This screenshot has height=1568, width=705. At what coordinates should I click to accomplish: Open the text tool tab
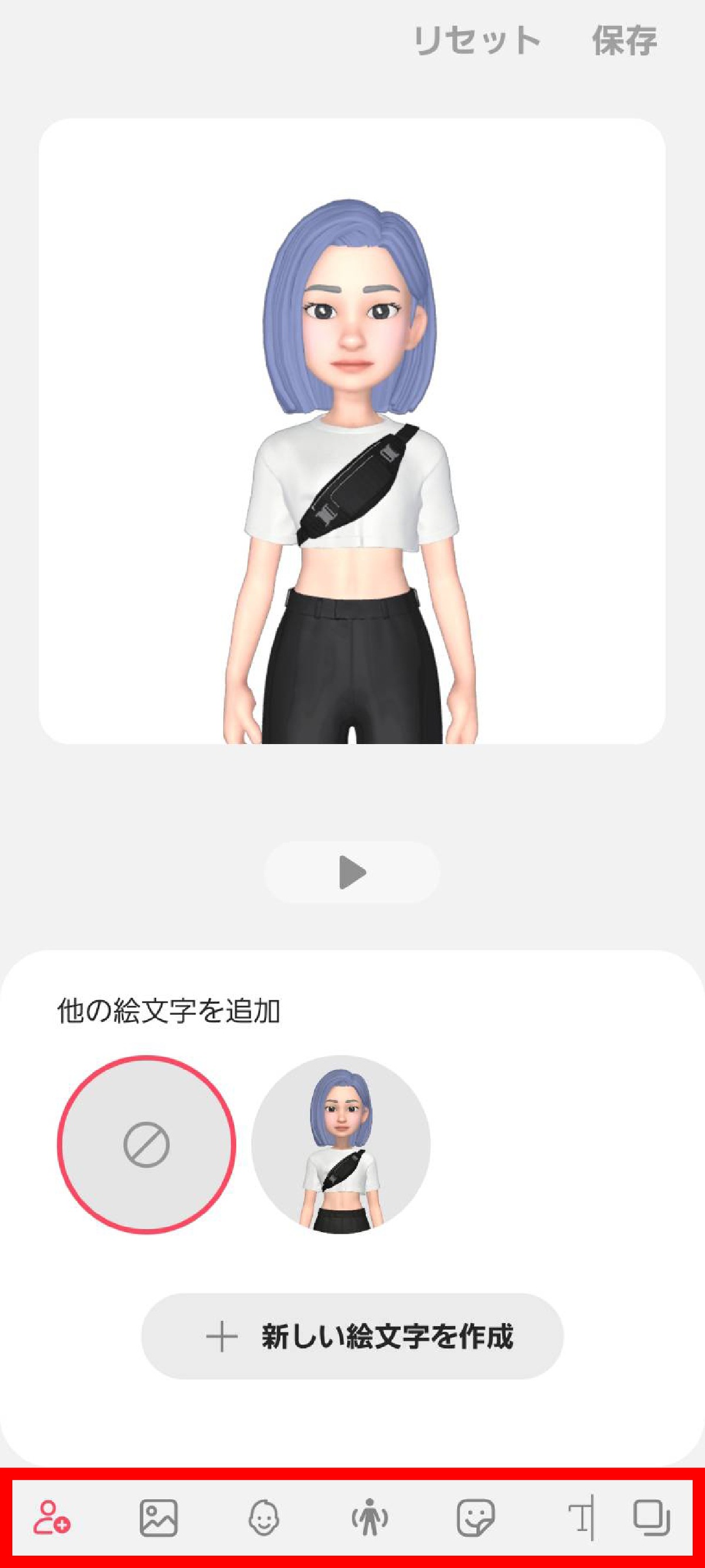(581, 1517)
